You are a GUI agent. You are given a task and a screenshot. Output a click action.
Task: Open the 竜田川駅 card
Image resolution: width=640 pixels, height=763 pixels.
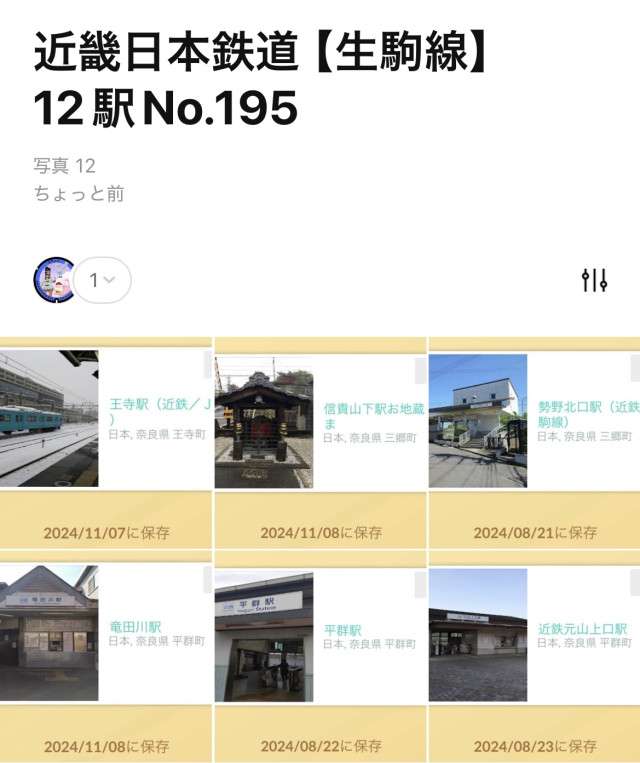105,635
